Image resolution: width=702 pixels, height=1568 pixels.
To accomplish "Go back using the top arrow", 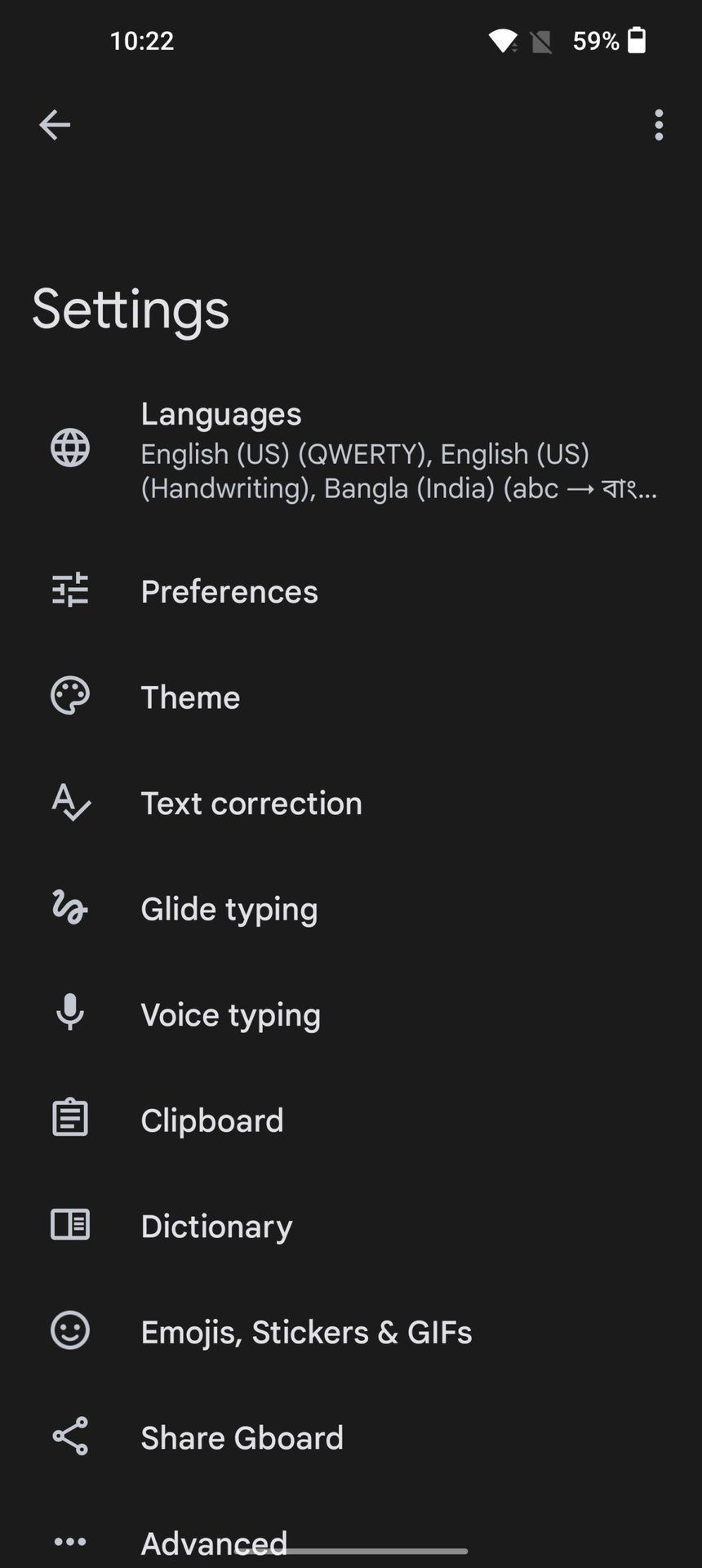I will tap(55, 125).
